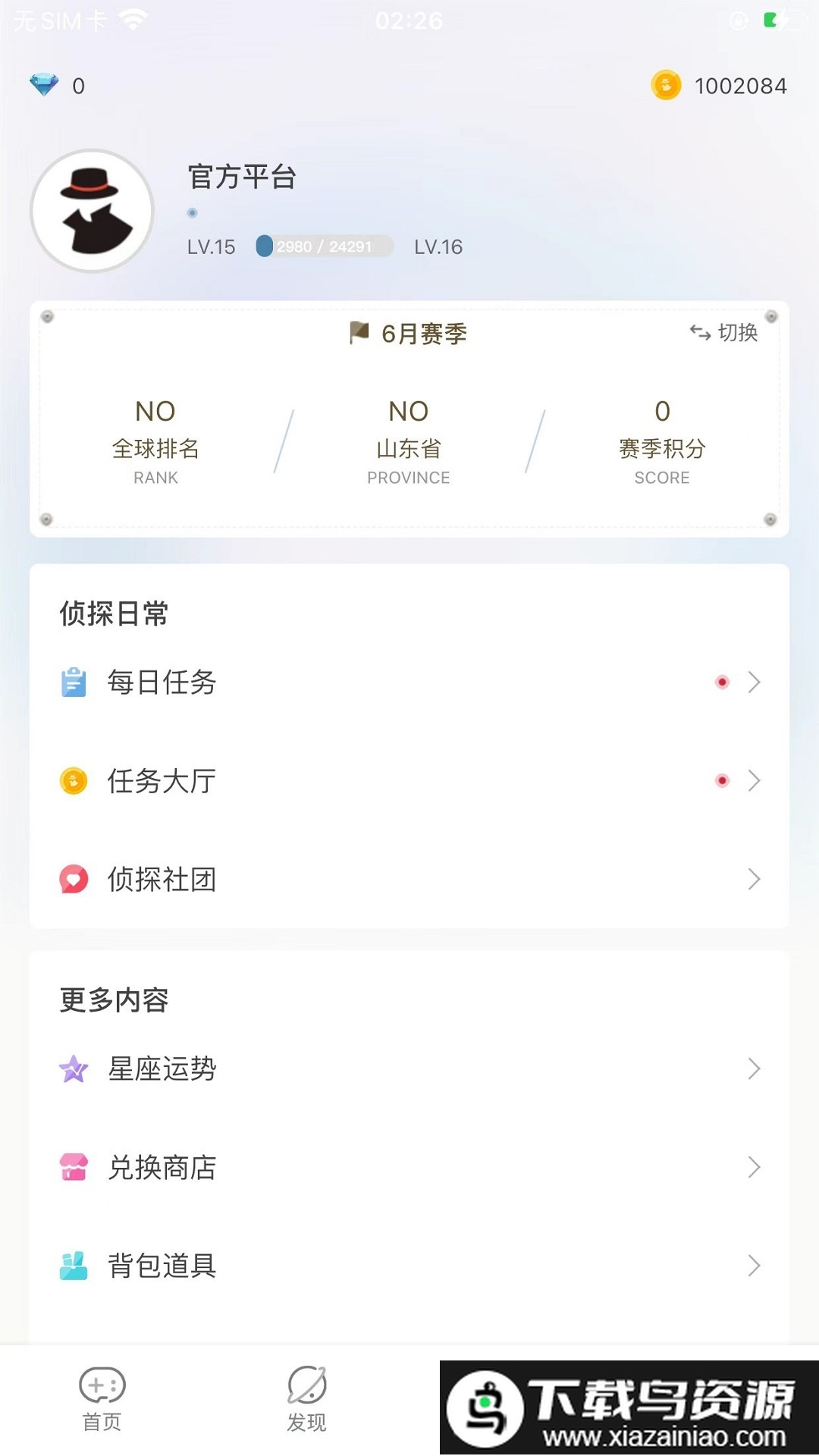This screenshot has width=819, height=1456.
Task: Open 侦探社团 via the chat bubble icon
Action: (72, 880)
